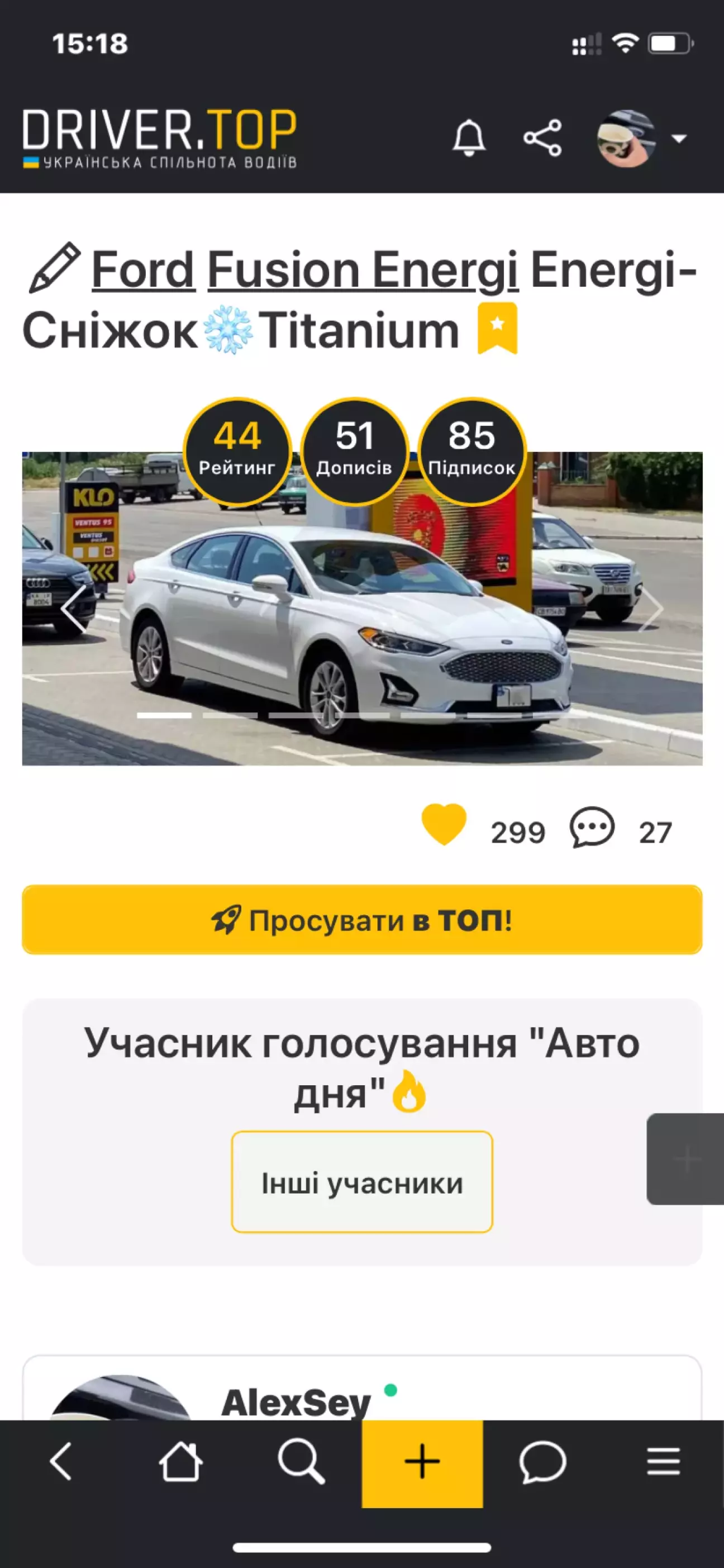The image size is (724, 1568).
Task: Open Інші учасники button
Action: coord(362,1182)
